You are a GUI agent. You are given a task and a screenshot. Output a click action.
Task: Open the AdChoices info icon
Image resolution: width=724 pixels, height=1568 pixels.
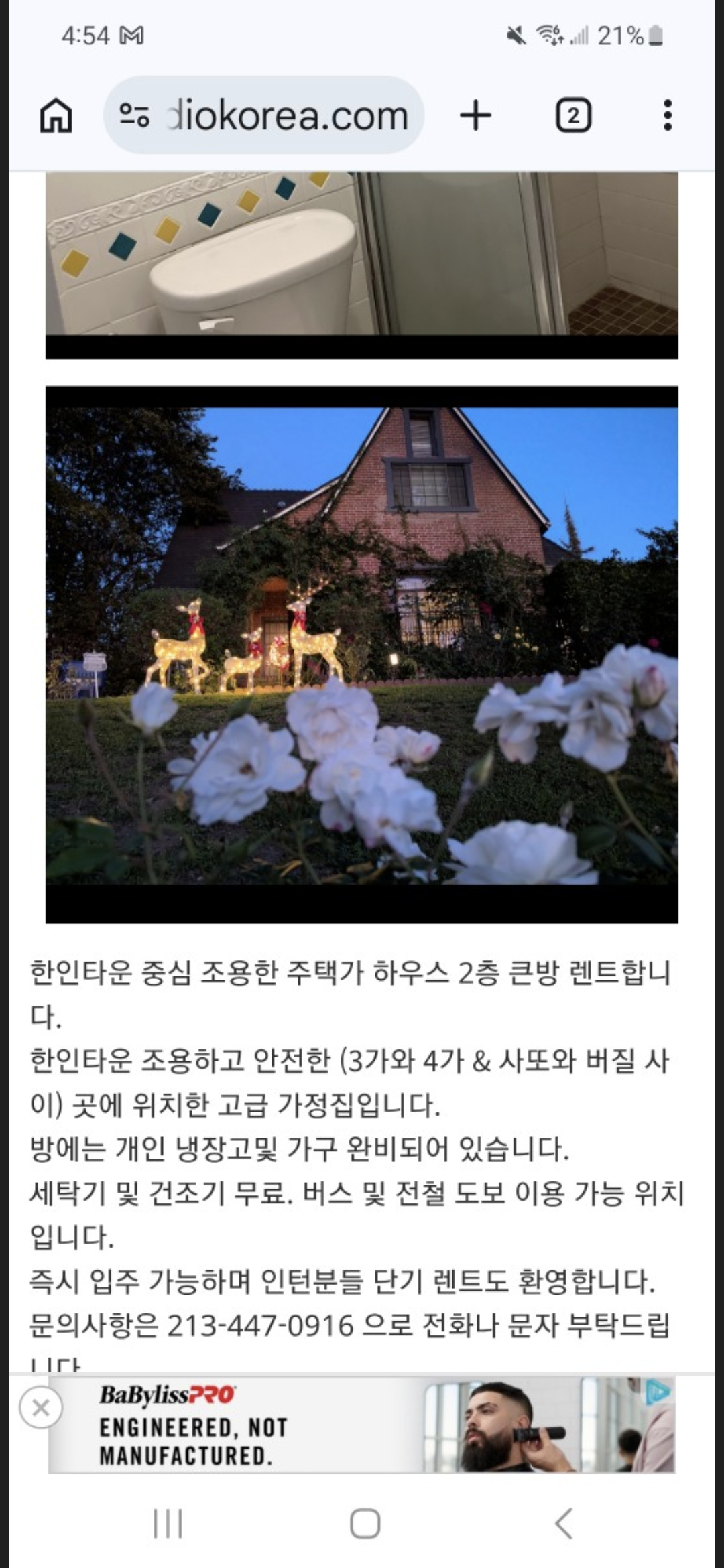[x=658, y=1393]
